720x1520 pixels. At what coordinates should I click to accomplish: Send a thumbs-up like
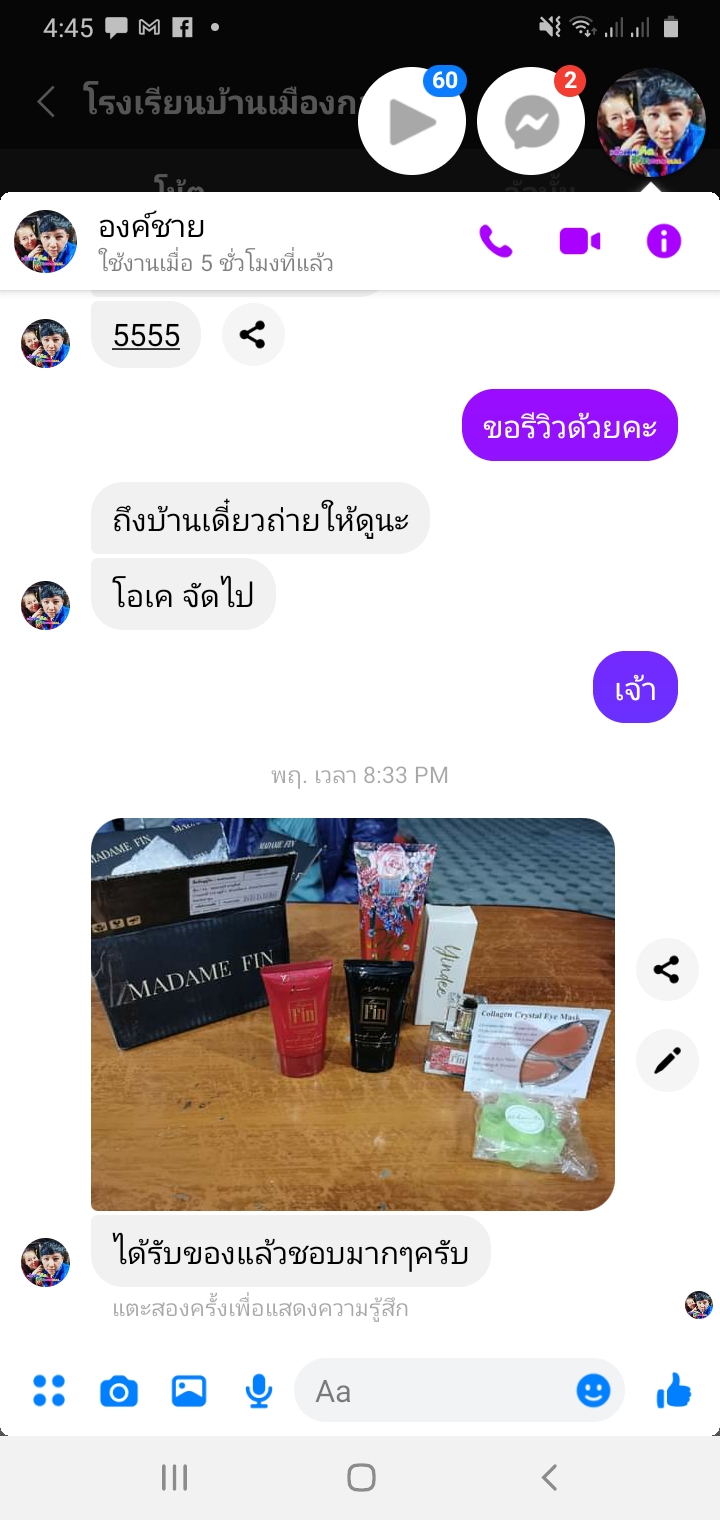[674, 1390]
